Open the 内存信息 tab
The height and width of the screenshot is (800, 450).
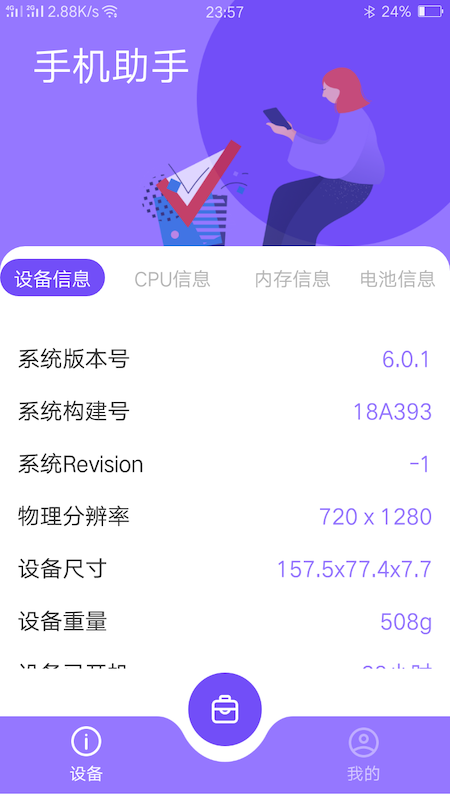point(292,279)
